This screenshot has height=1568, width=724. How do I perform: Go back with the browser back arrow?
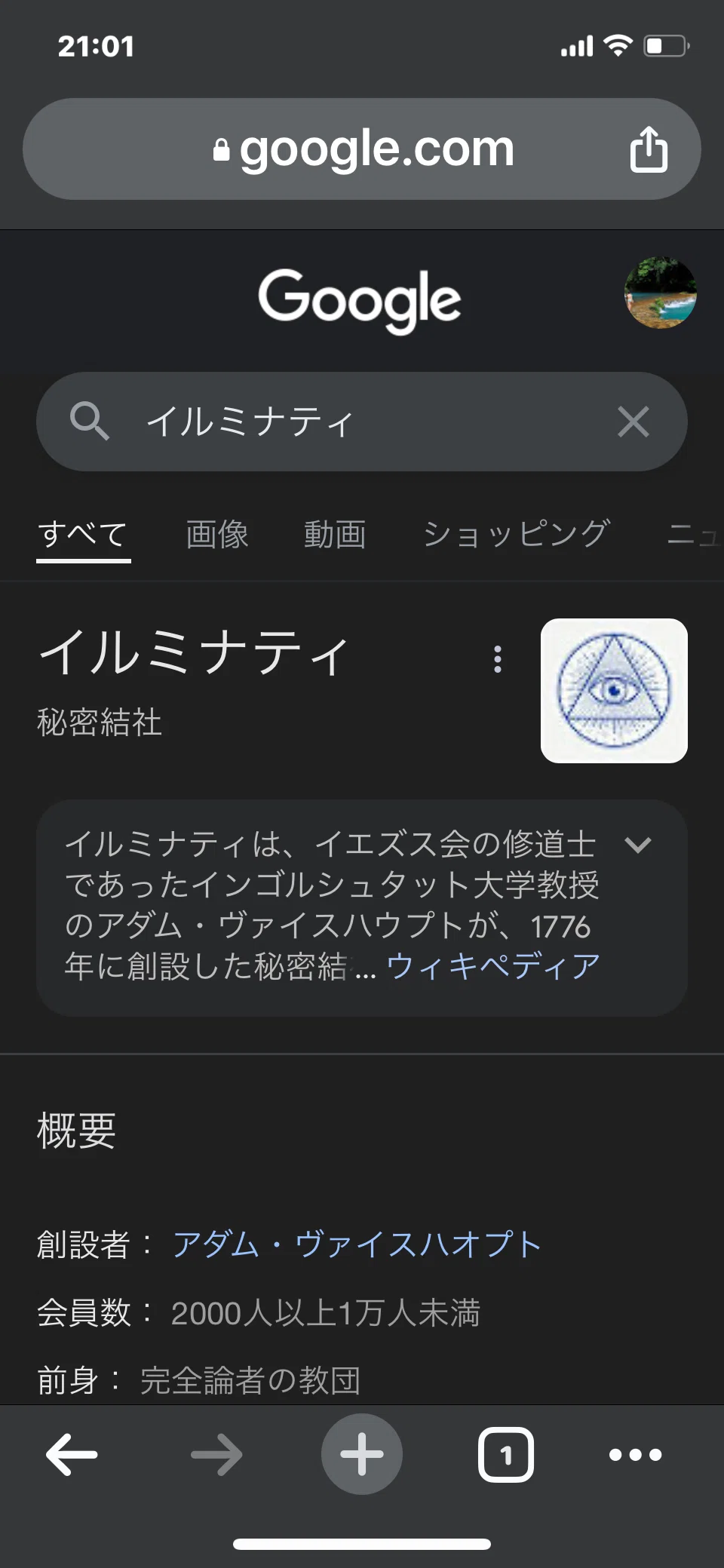tap(72, 1454)
